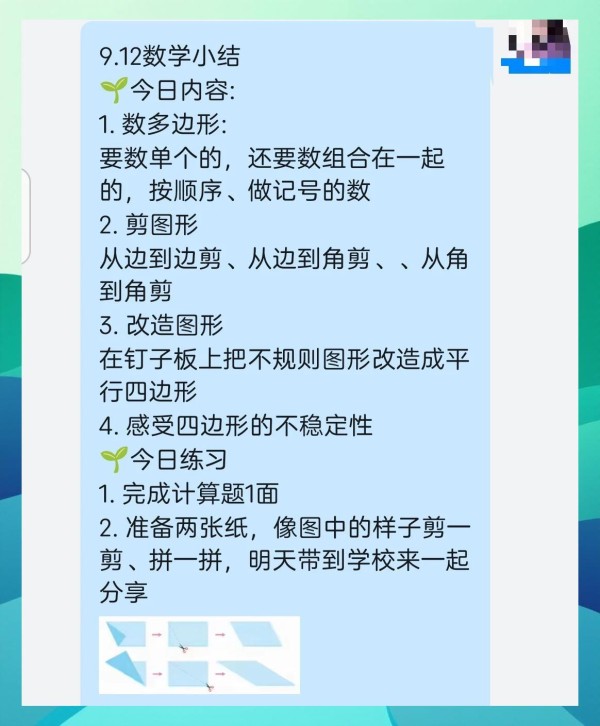The image size is (600, 726).
Task: Open the paper-cutting image attachment
Action: [199, 655]
